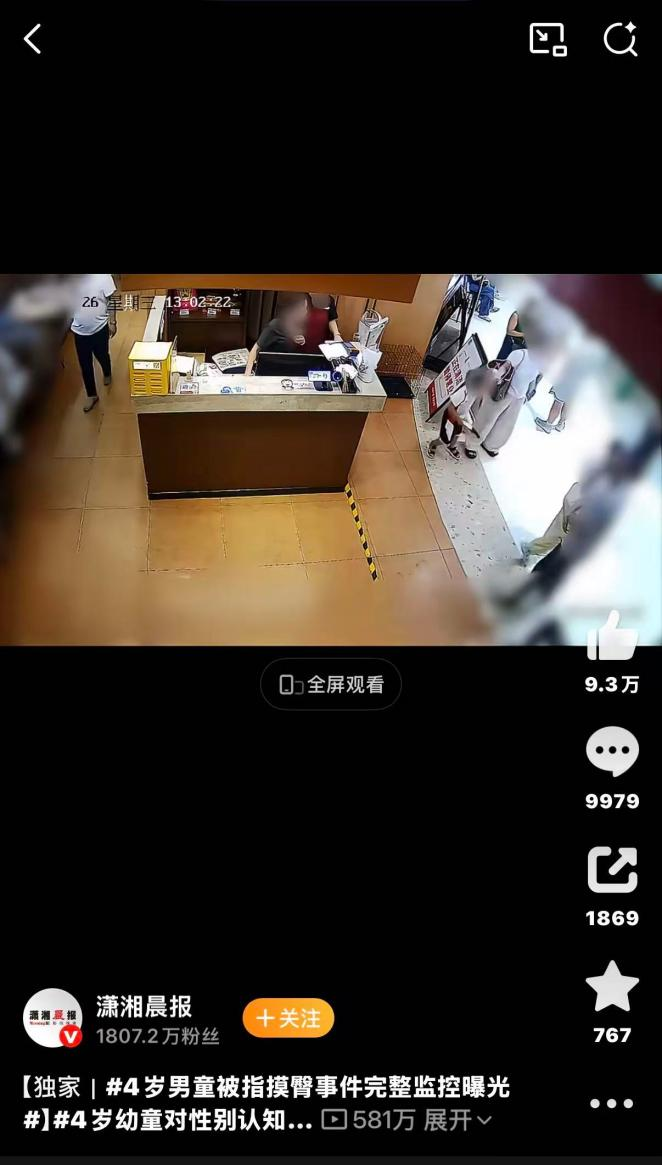Screen dimensions: 662x1165
Task: Open 潇湘晨报 profile avatar
Action: [53, 1018]
